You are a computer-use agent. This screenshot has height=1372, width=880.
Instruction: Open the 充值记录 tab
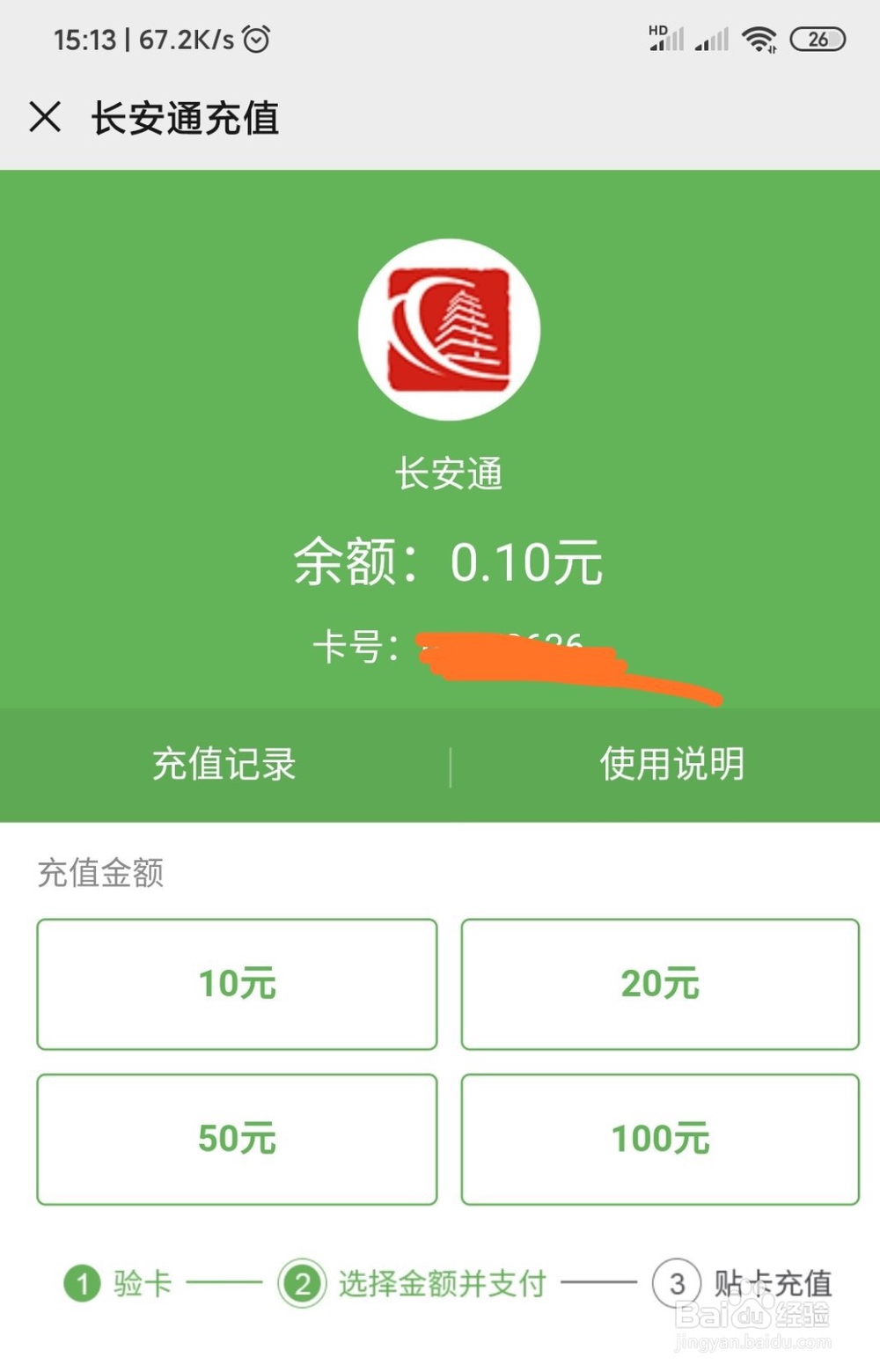tap(224, 764)
